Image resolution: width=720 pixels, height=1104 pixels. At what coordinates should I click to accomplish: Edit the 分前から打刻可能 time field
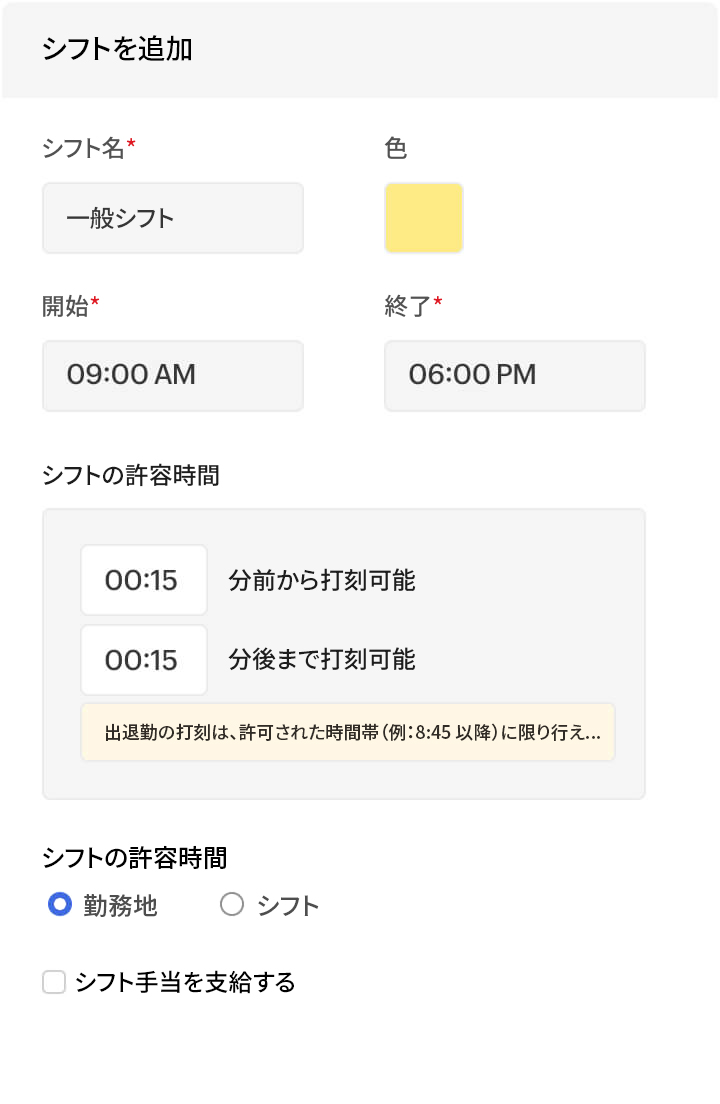(x=143, y=580)
